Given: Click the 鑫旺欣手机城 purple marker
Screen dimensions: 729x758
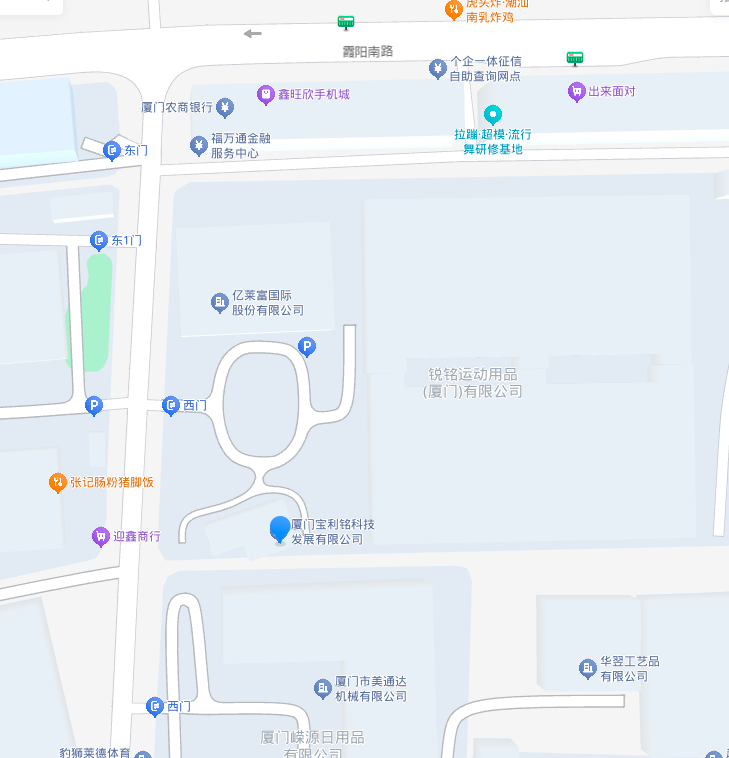Looking at the screenshot, I should (x=266, y=95).
